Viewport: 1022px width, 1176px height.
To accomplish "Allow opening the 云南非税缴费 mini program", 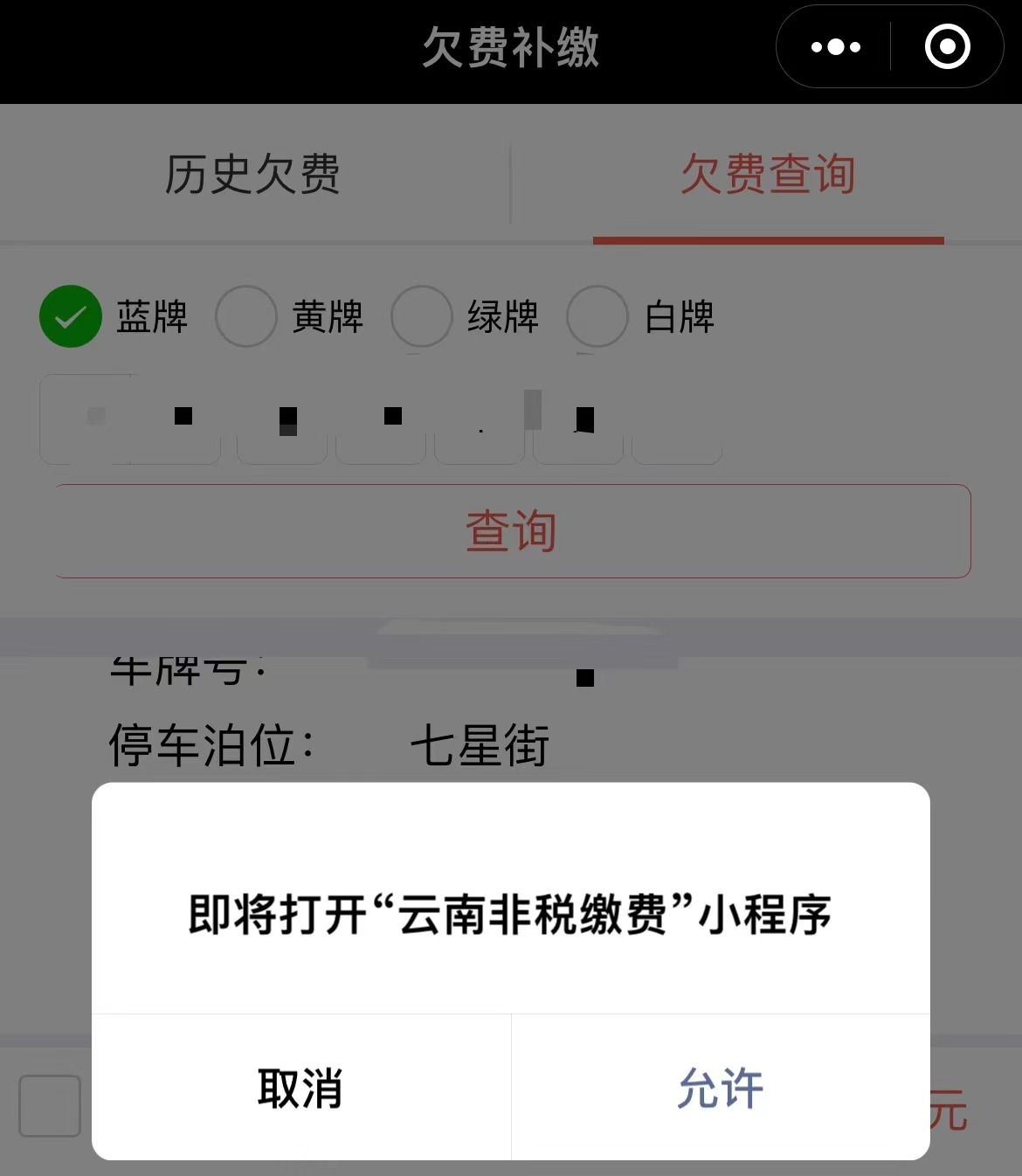I will click(720, 1088).
